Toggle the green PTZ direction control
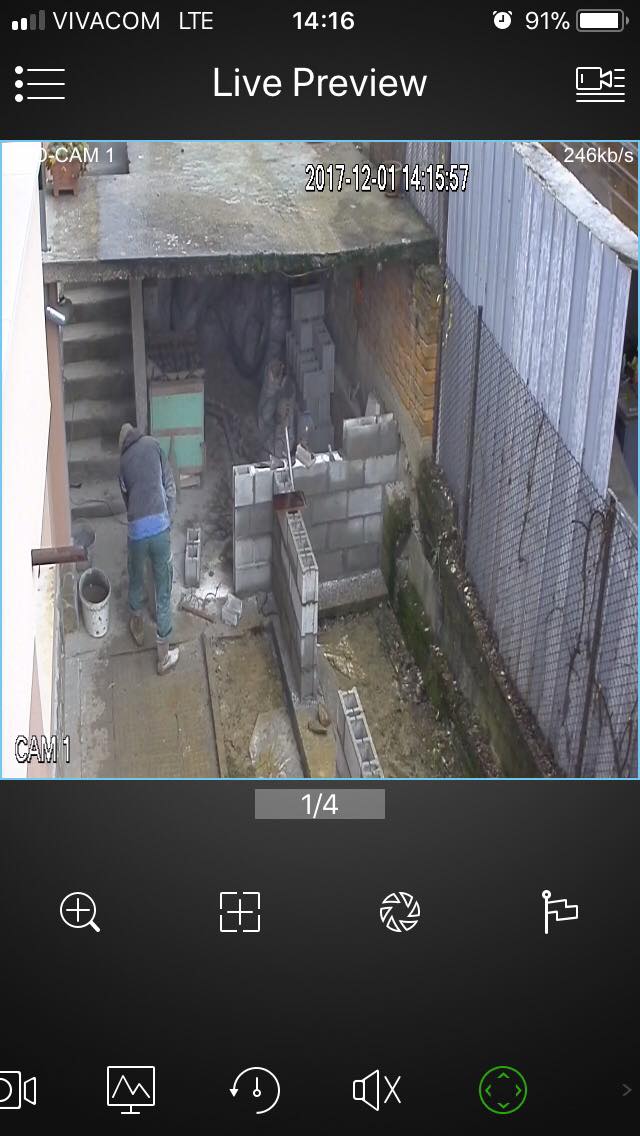The height and width of the screenshot is (1136, 640). click(x=502, y=1090)
